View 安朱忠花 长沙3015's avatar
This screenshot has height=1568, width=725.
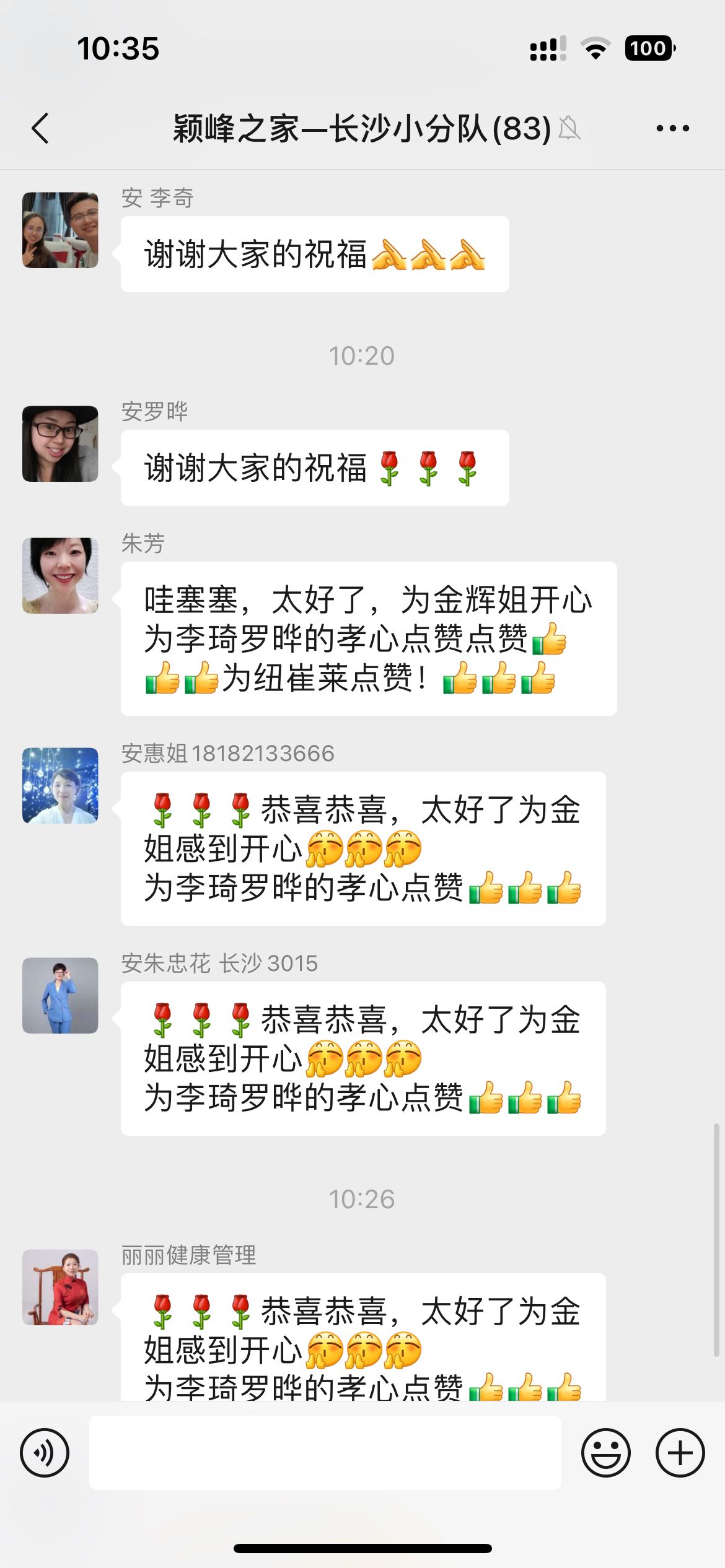coord(60,995)
